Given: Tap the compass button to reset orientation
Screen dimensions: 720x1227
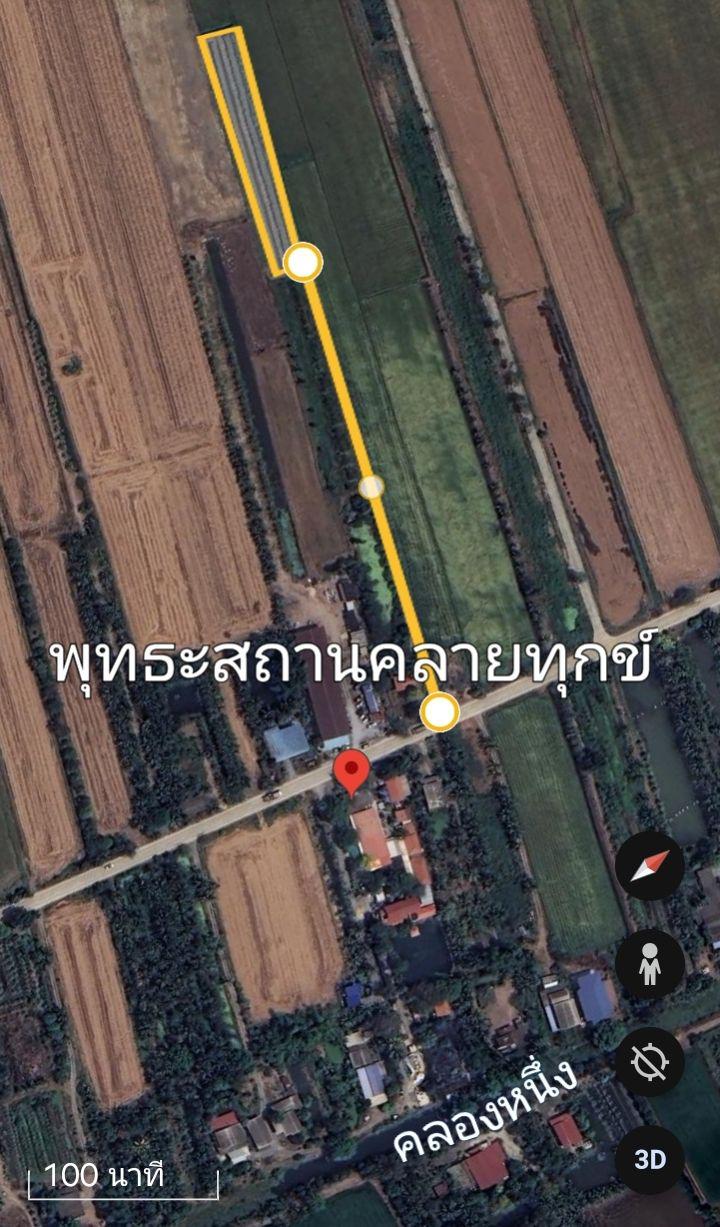Looking at the screenshot, I should tap(650, 865).
